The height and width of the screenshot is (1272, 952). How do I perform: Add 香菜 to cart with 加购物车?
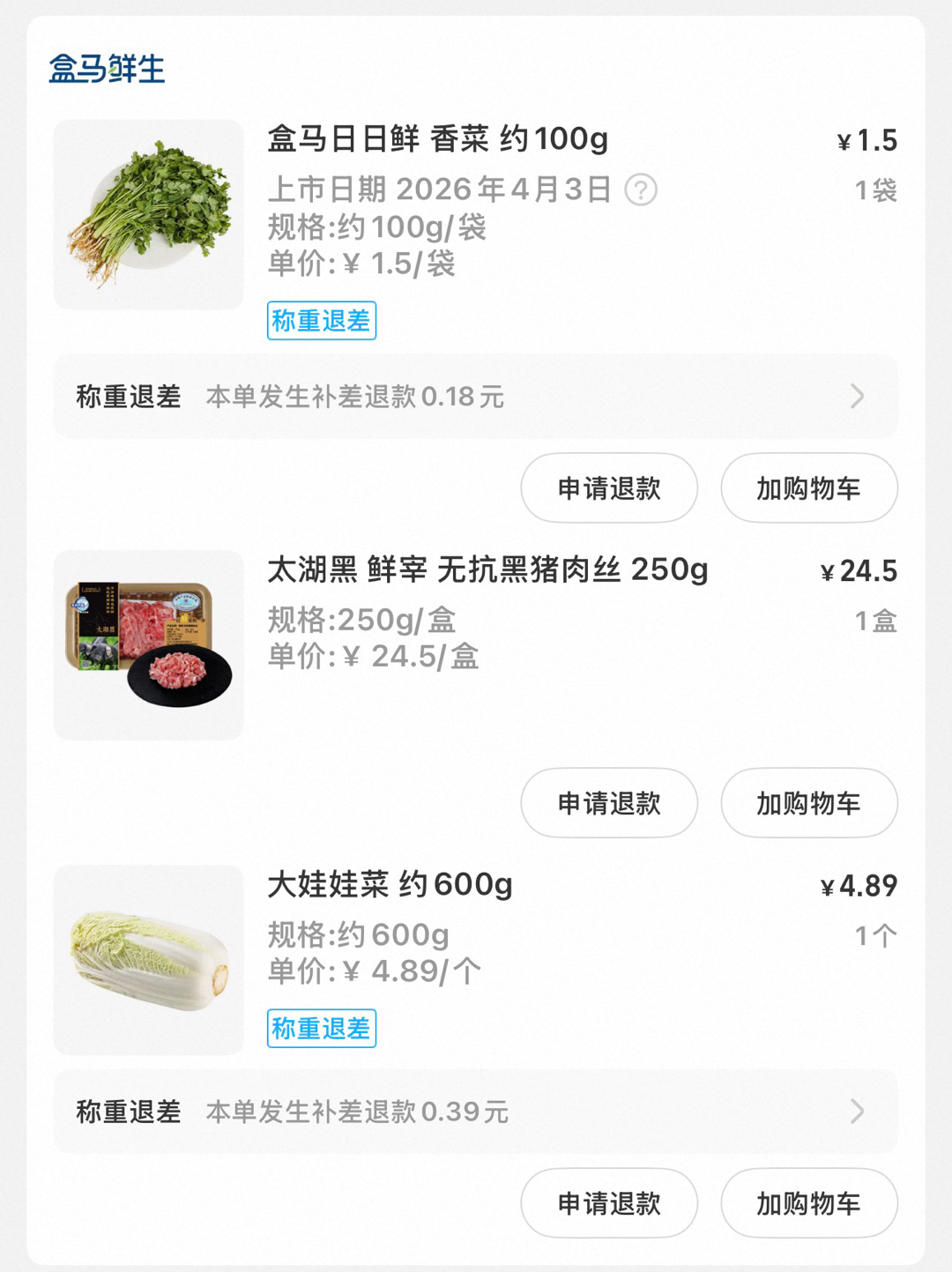tap(808, 488)
